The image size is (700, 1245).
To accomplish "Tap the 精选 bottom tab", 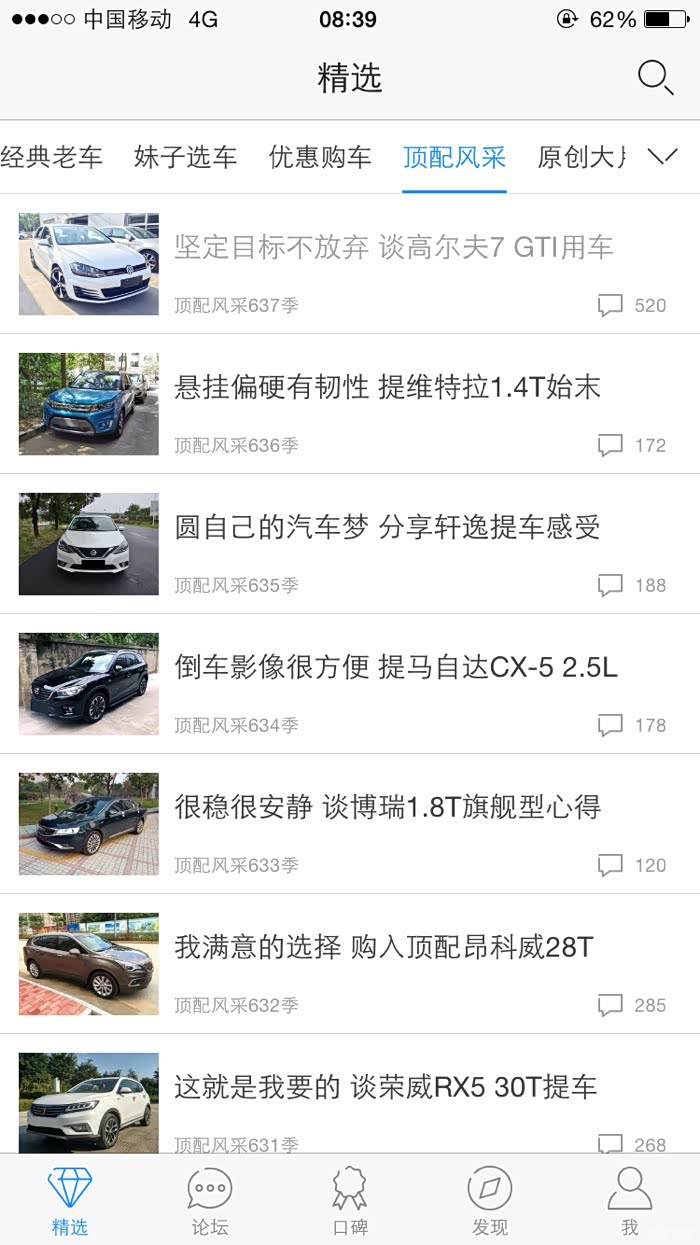I will click(70, 1201).
